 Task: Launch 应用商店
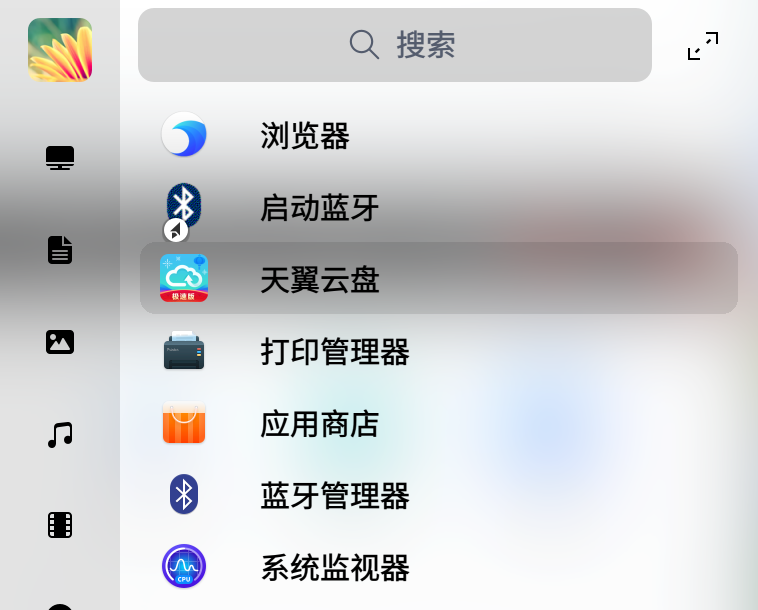pos(319,424)
